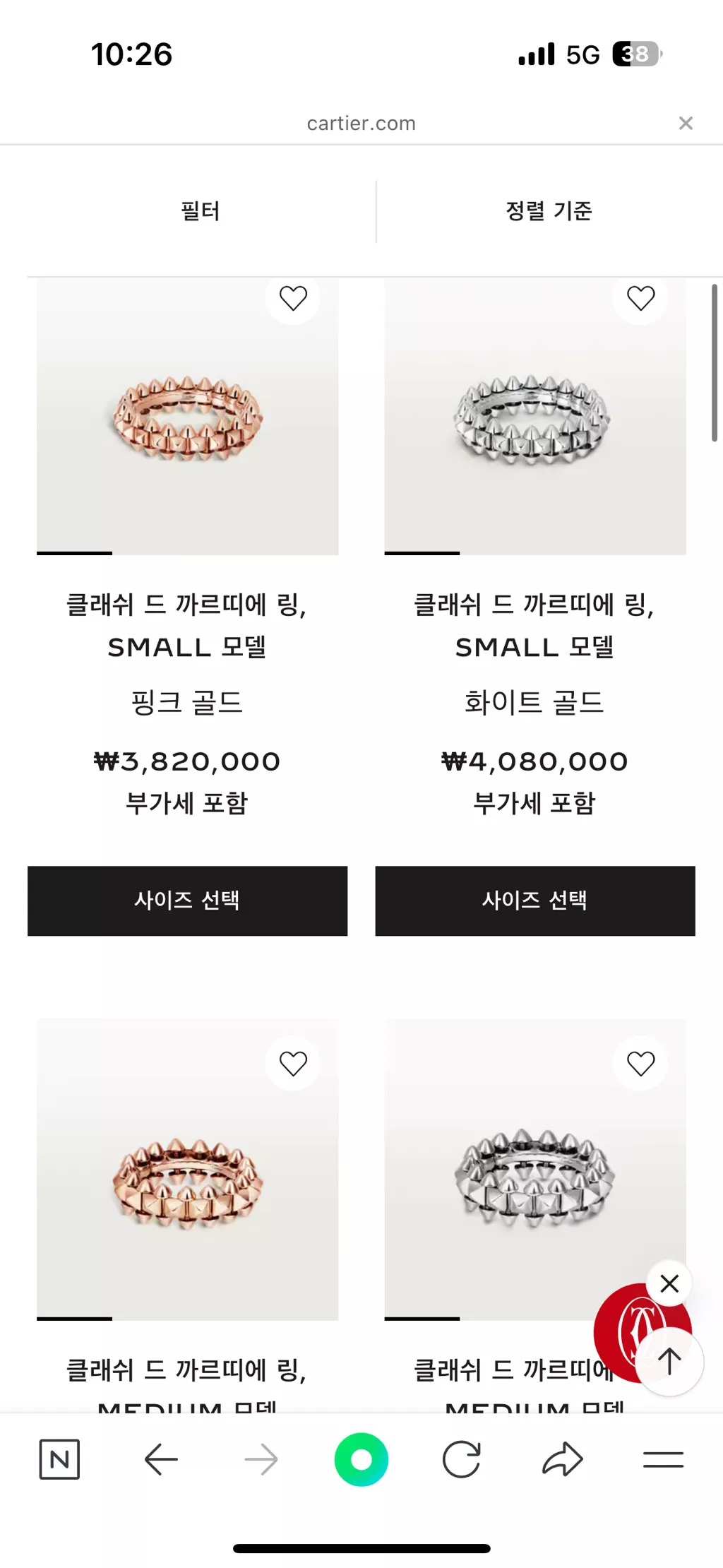Select size for the ₩4,080,000 ring

(x=534, y=901)
